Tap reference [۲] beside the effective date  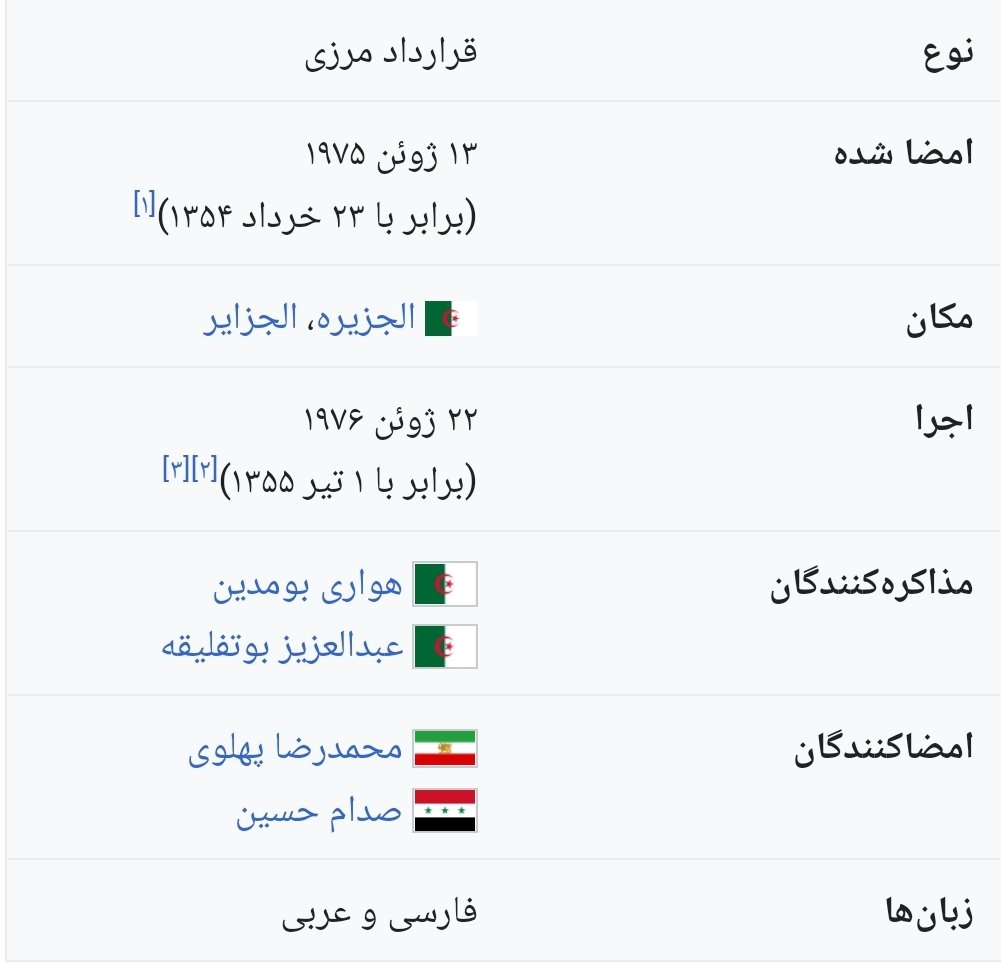[205, 470]
